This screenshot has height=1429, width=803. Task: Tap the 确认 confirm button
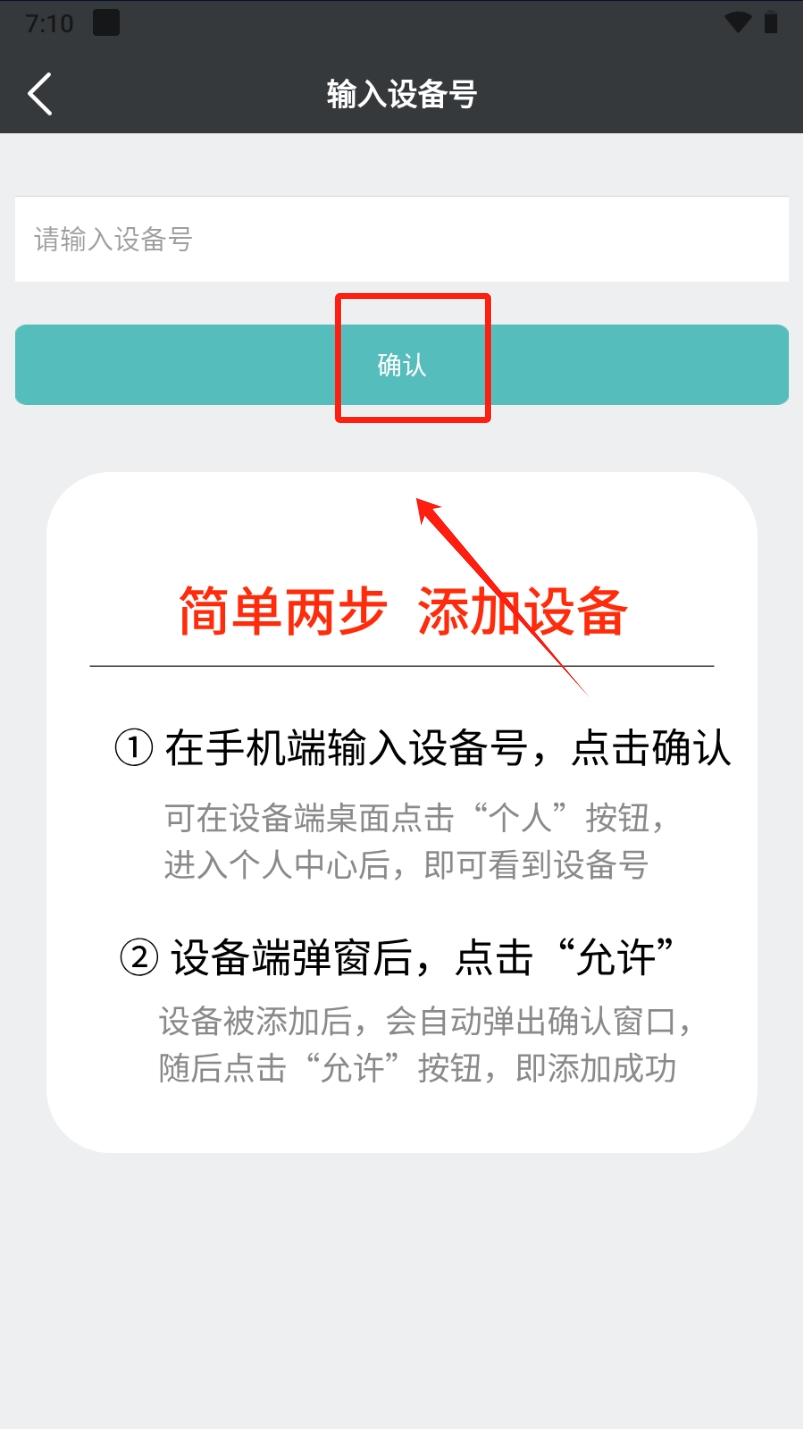pyautogui.click(x=401, y=365)
